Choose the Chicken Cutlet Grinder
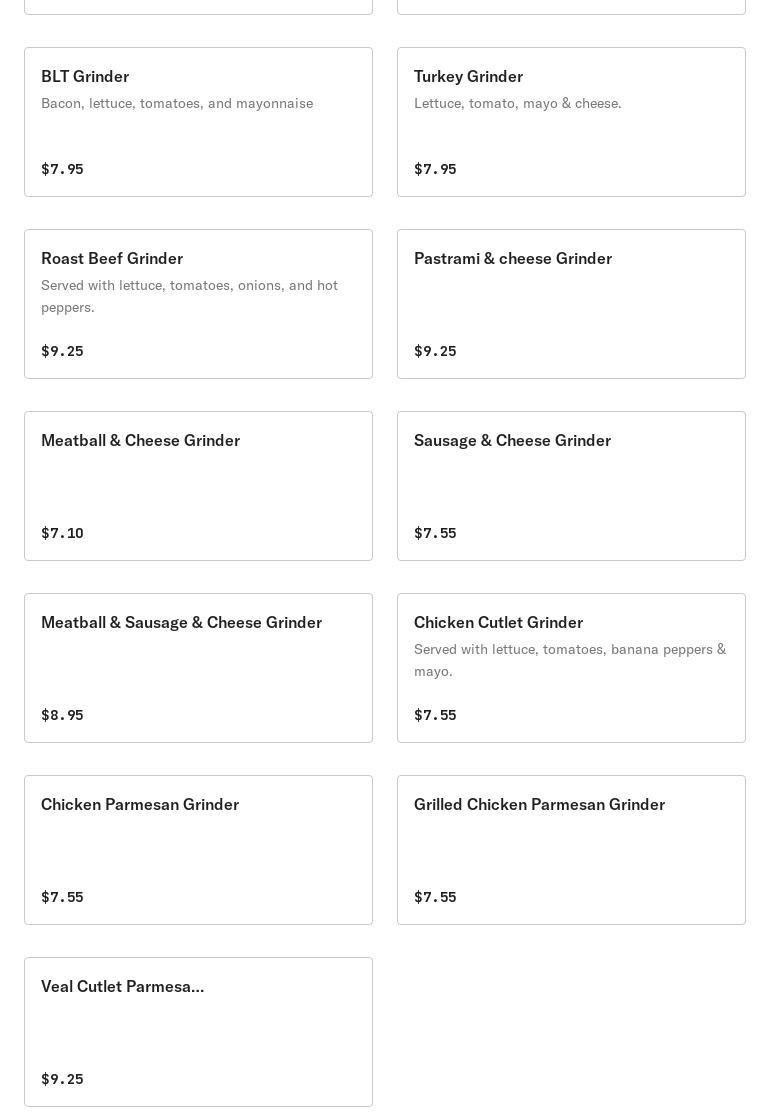The image size is (770, 1112). pos(571,668)
